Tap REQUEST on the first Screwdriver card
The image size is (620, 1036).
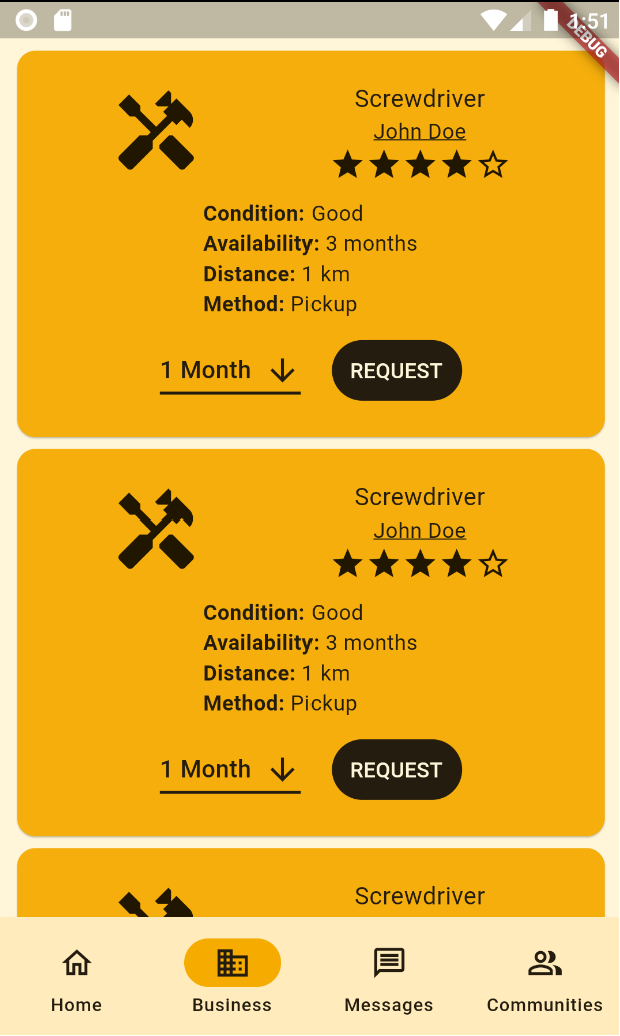(396, 371)
